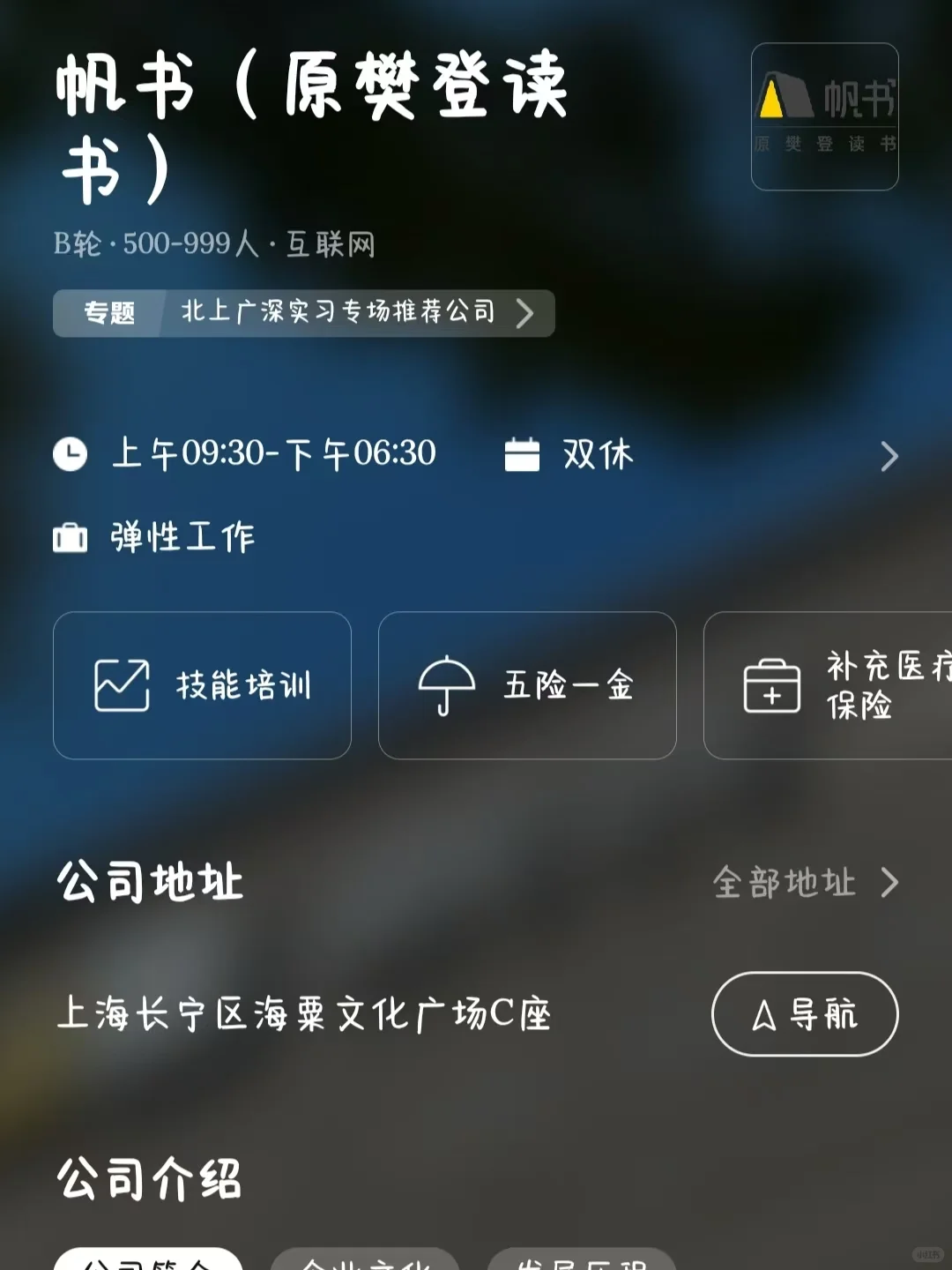Screen dimensions: 952x1270
Task: Open the 五险一金 benefit card
Action: pos(527,685)
